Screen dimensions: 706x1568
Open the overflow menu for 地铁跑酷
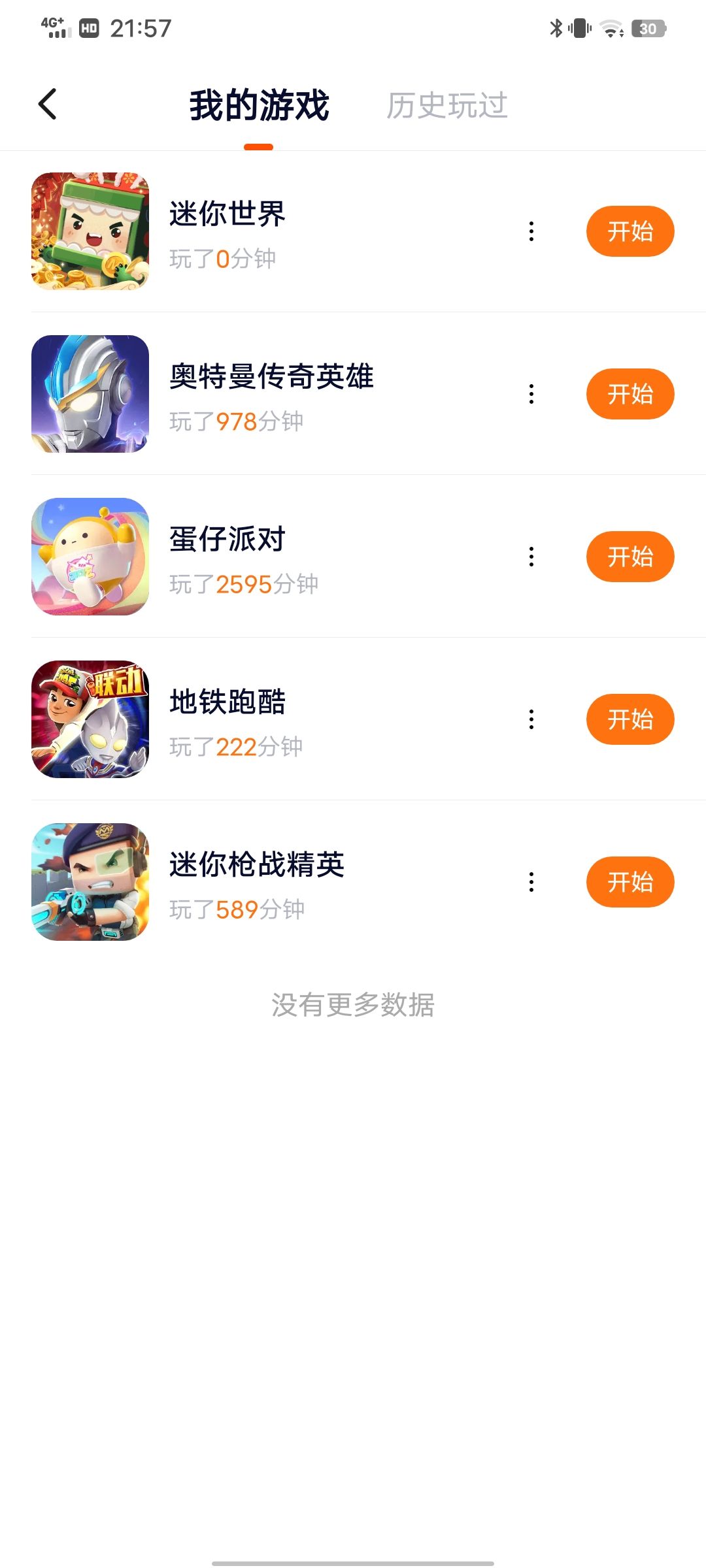coord(531,719)
